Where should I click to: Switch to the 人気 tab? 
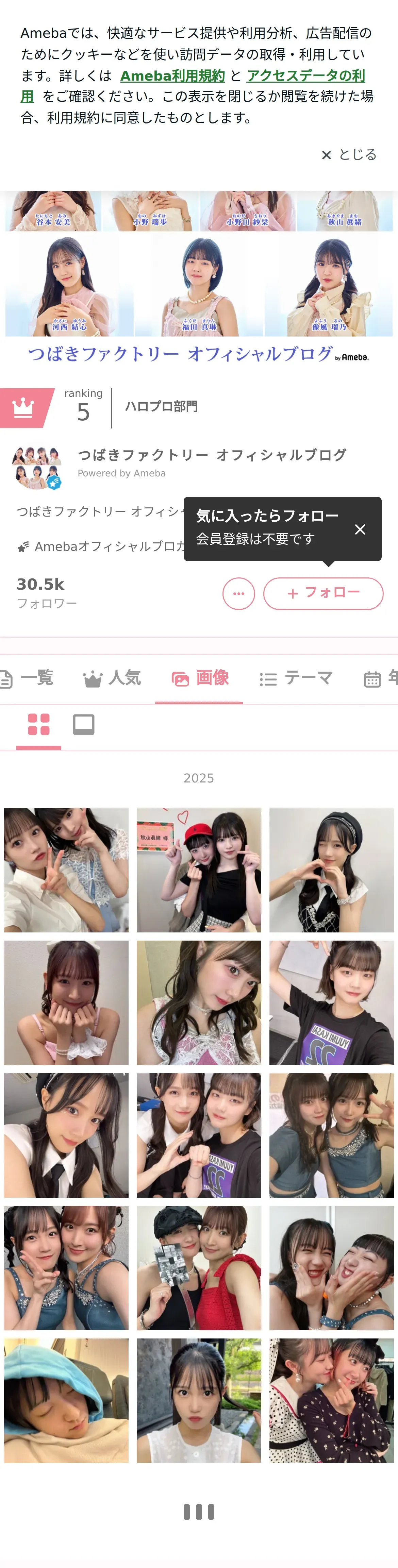coord(112,678)
